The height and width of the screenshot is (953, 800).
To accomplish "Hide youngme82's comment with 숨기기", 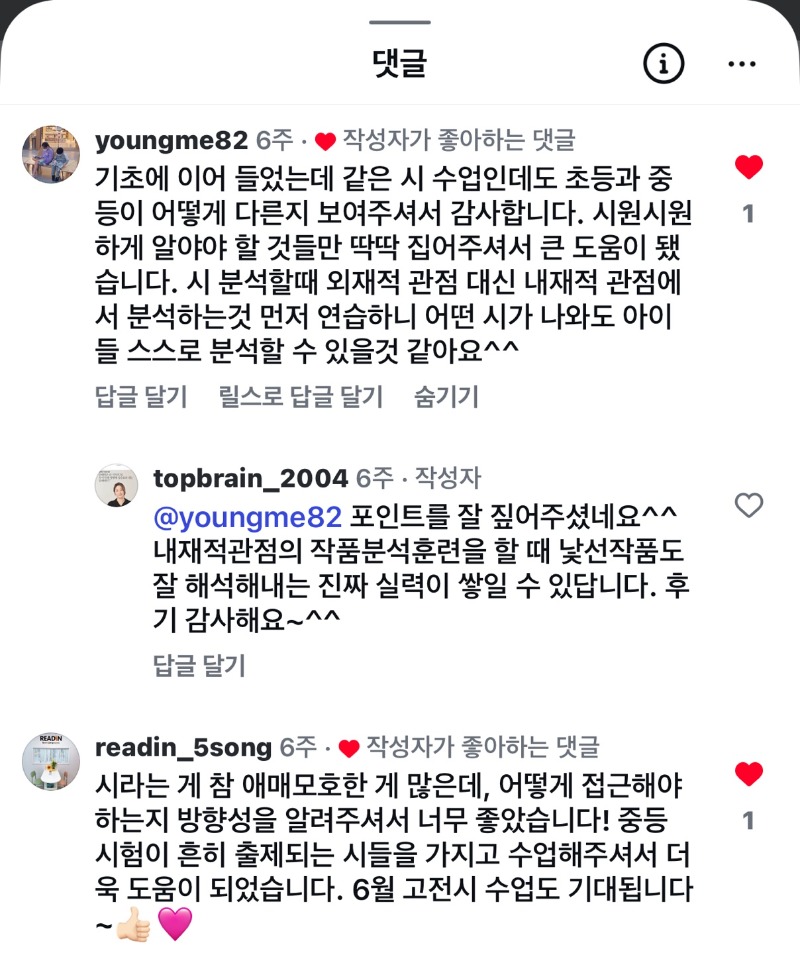I will click(x=446, y=397).
